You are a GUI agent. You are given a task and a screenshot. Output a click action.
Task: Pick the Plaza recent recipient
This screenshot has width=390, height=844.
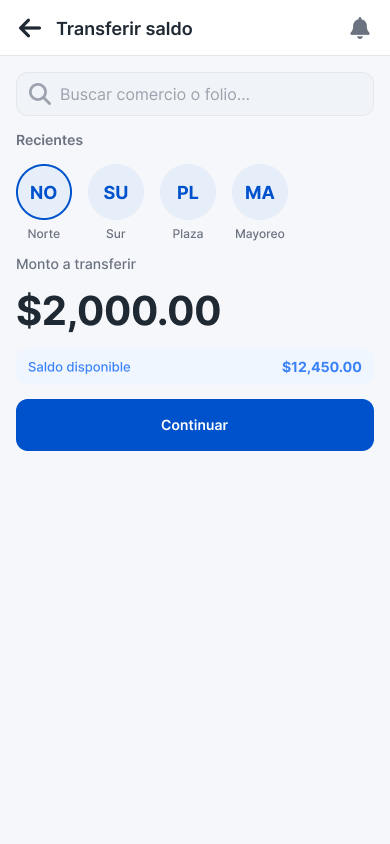(x=188, y=202)
